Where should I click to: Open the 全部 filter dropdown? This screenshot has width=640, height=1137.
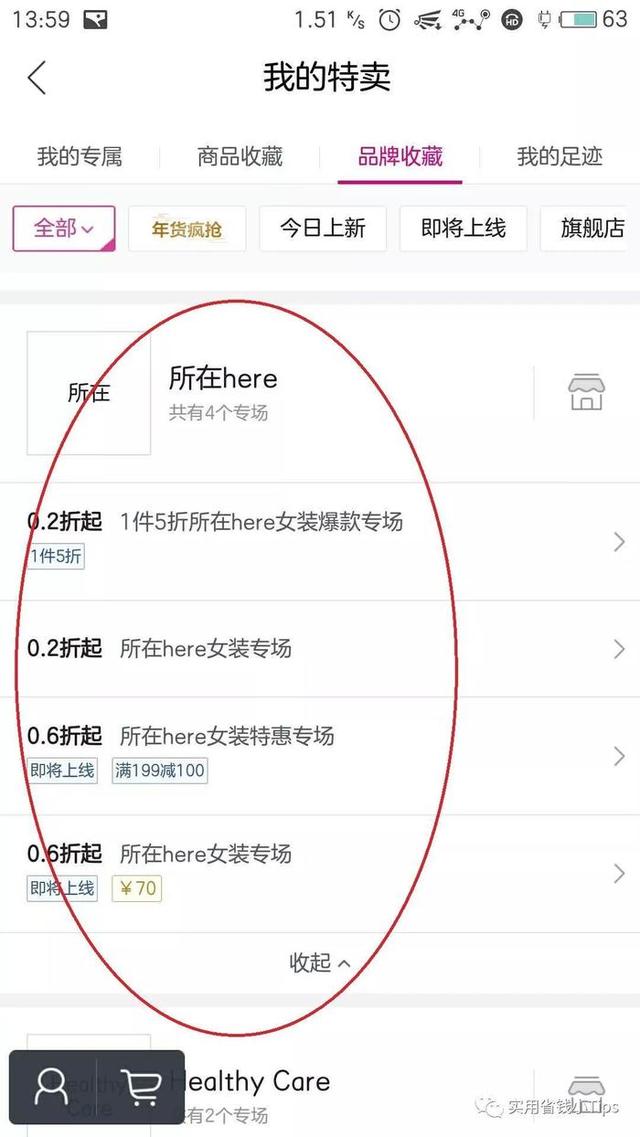coord(64,228)
